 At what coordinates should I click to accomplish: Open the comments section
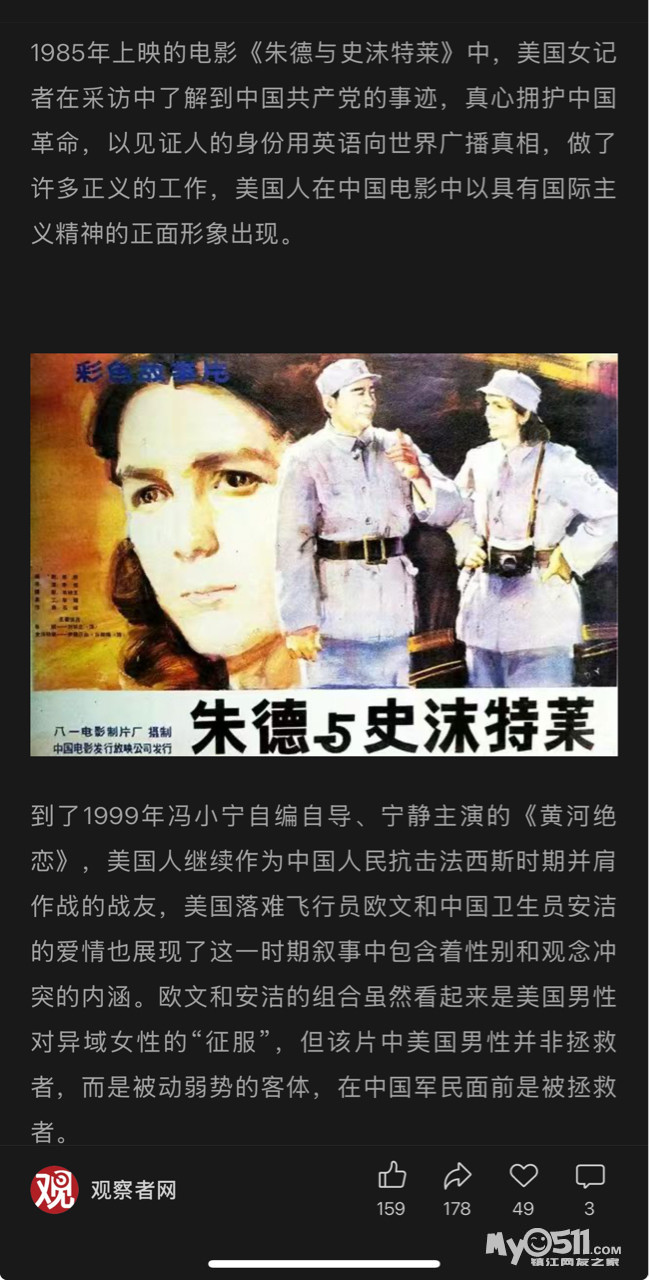tap(590, 1176)
